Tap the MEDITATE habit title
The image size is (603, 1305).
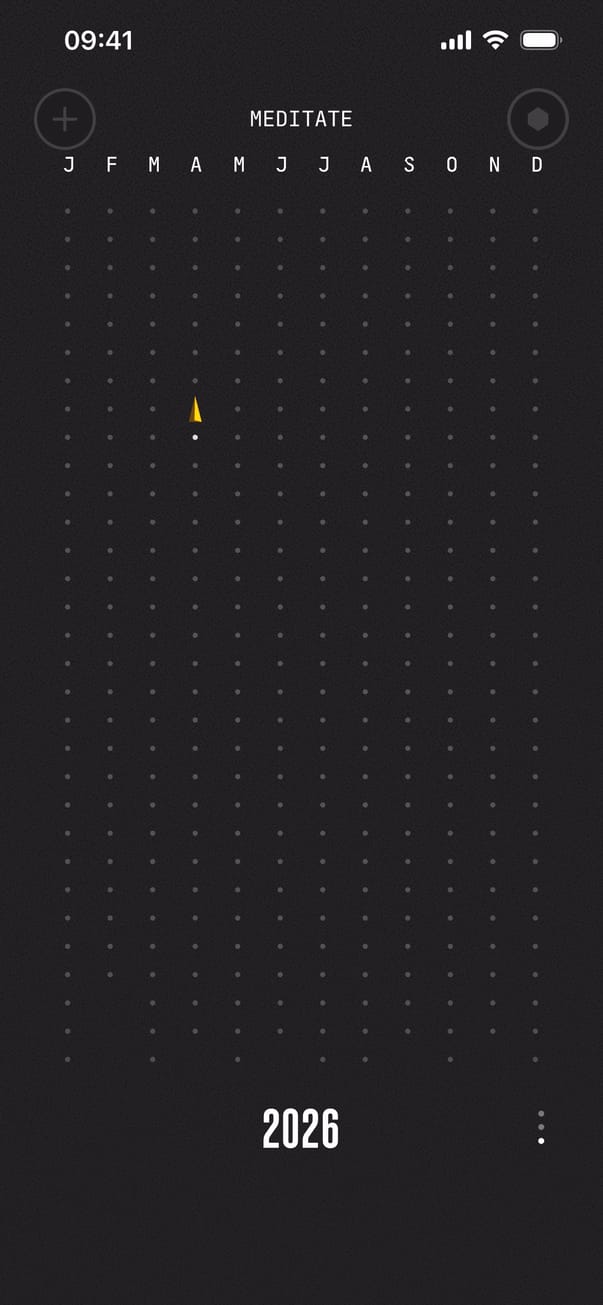click(301, 119)
